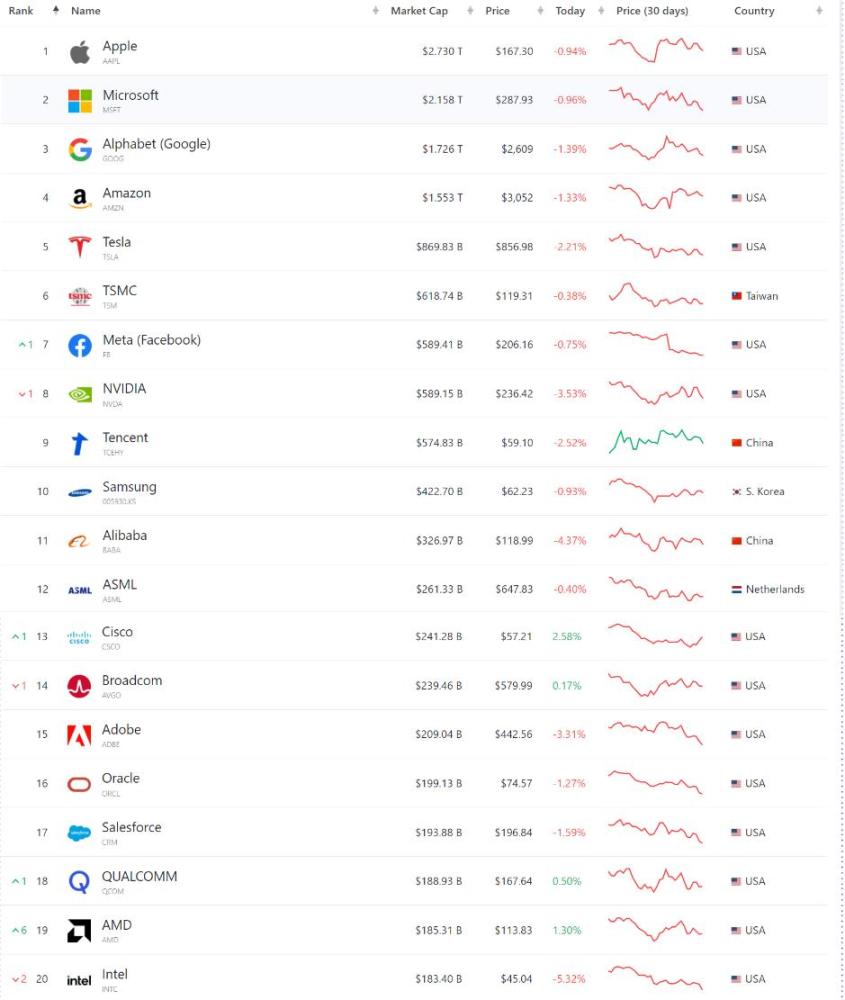The image size is (845, 1000).
Task: Sort the table by Rank column
Action: coord(21,11)
